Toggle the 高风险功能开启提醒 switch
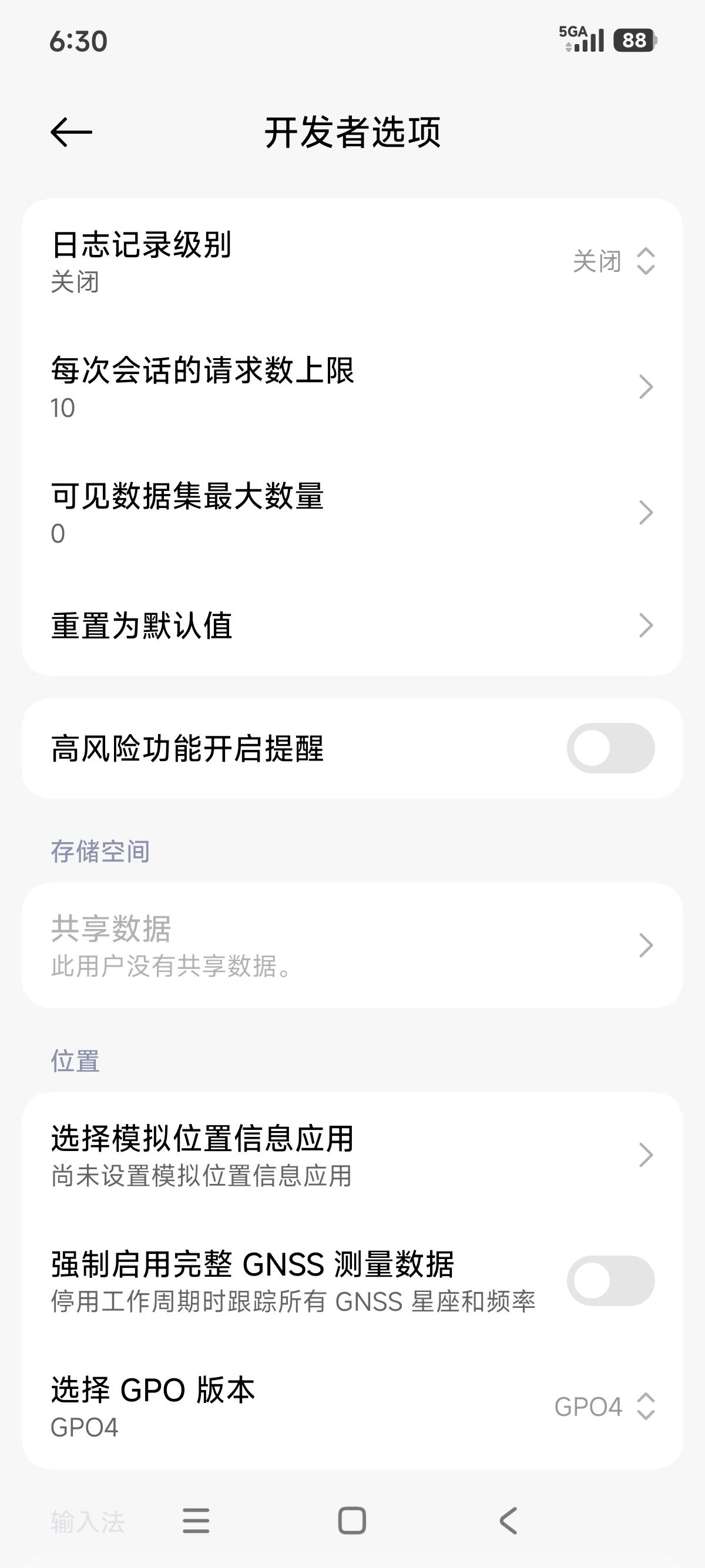 click(610, 748)
